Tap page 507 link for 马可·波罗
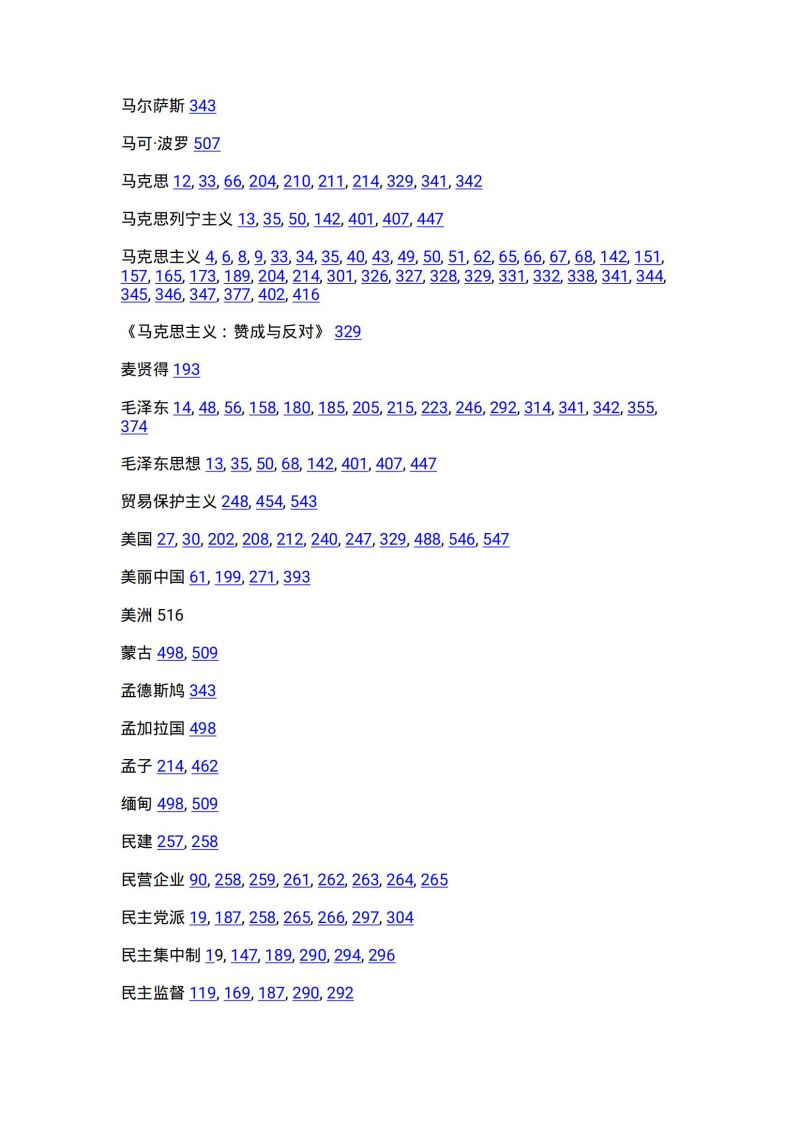The height and width of the screenshot is (1130, 800). pos(207,144)
